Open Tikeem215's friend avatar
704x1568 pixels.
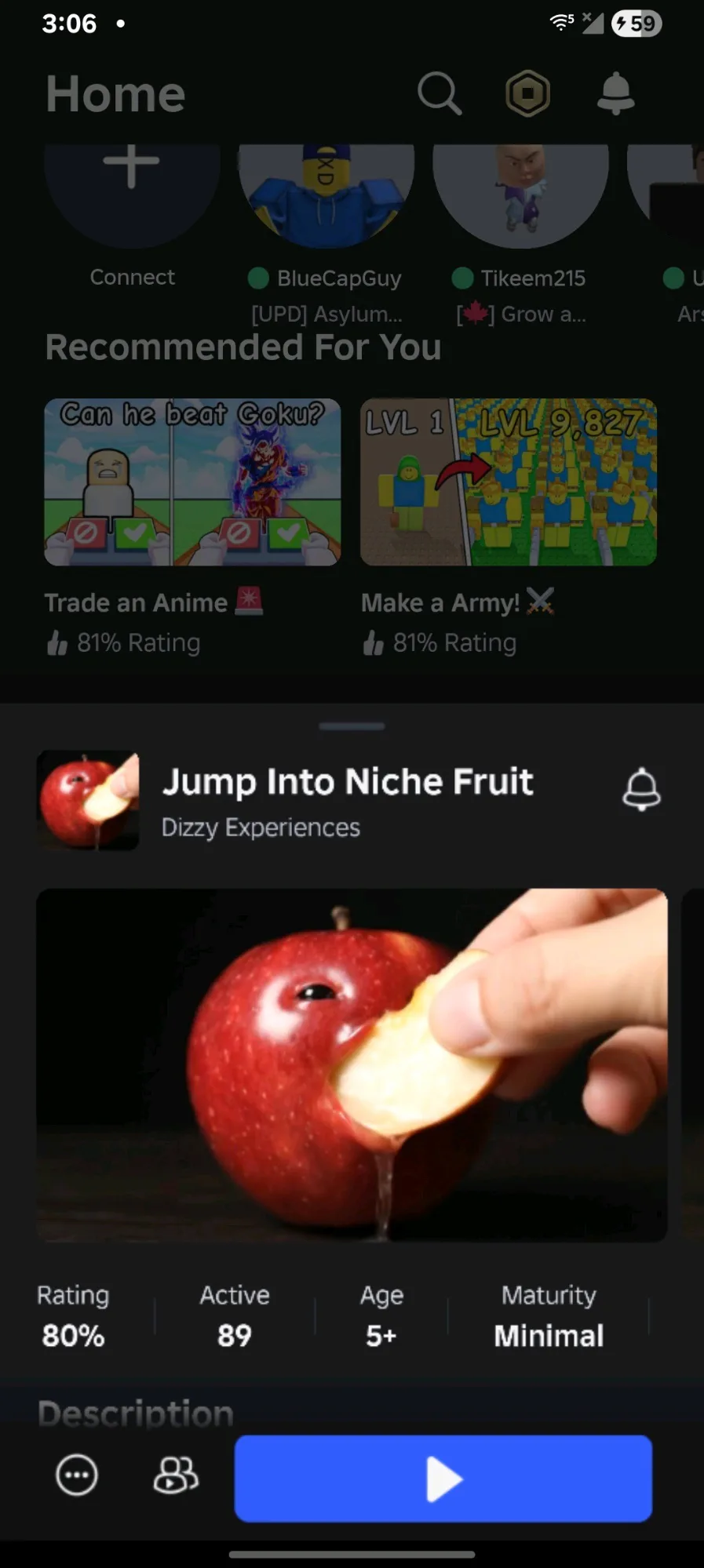click(520, 192)
